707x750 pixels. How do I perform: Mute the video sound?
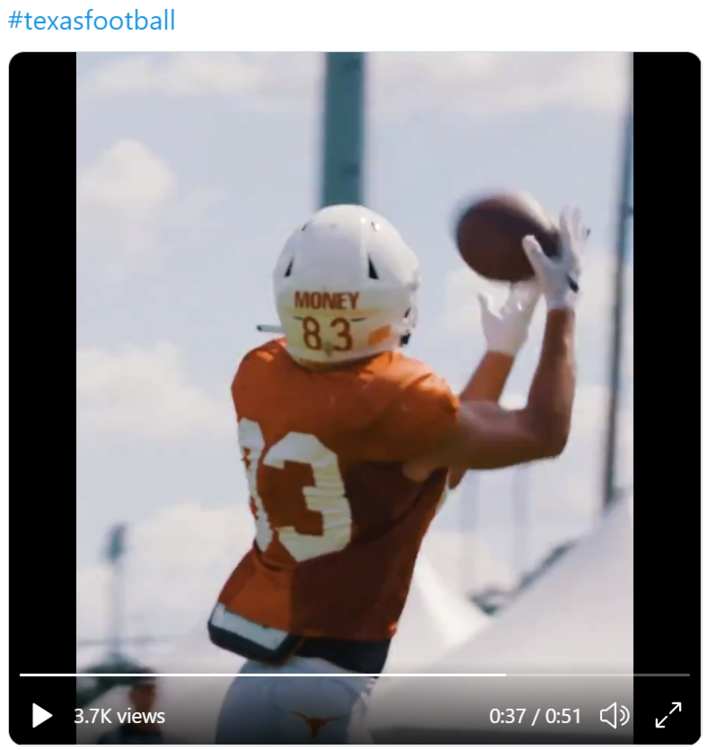pyautogui.click(x=613, y=715)
